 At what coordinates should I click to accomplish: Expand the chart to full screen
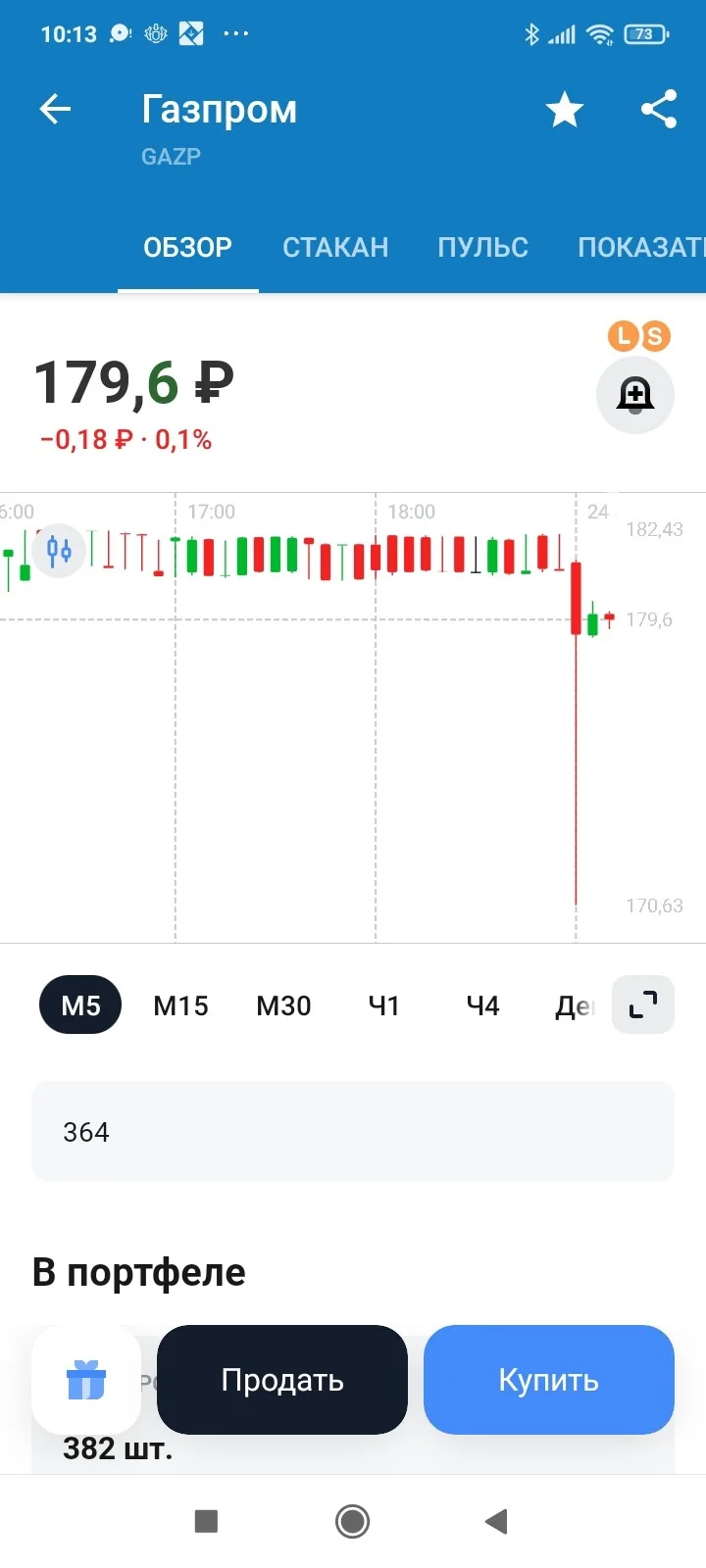coord(643,1004)
